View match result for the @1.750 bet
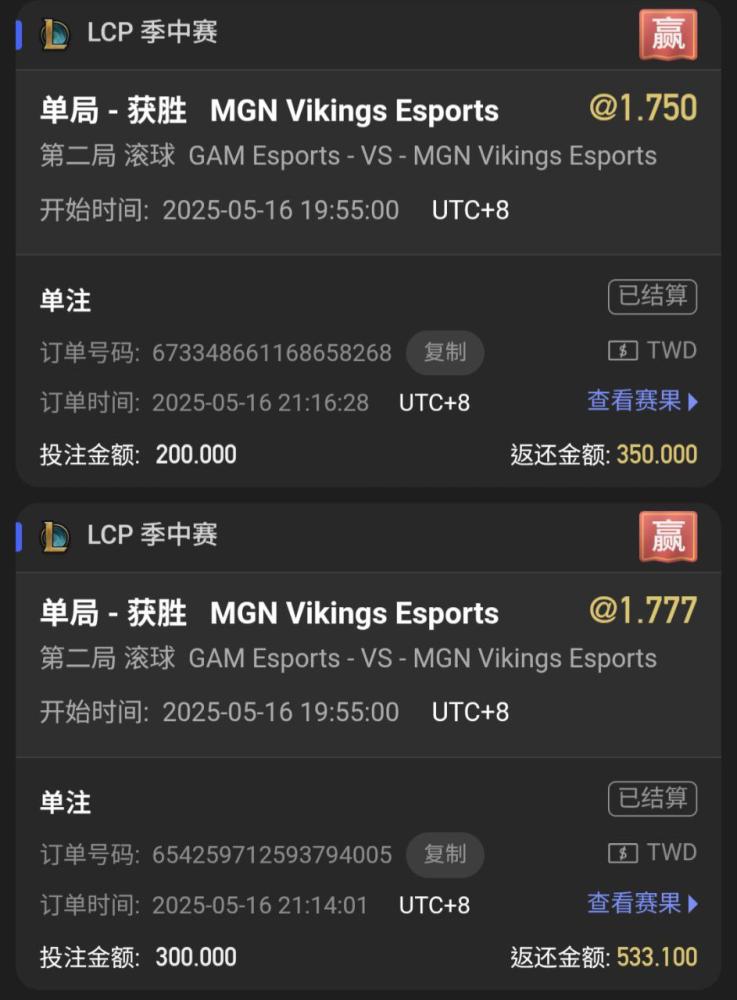The height and width of the screenshot is (1000, 737). click(641, 401)
